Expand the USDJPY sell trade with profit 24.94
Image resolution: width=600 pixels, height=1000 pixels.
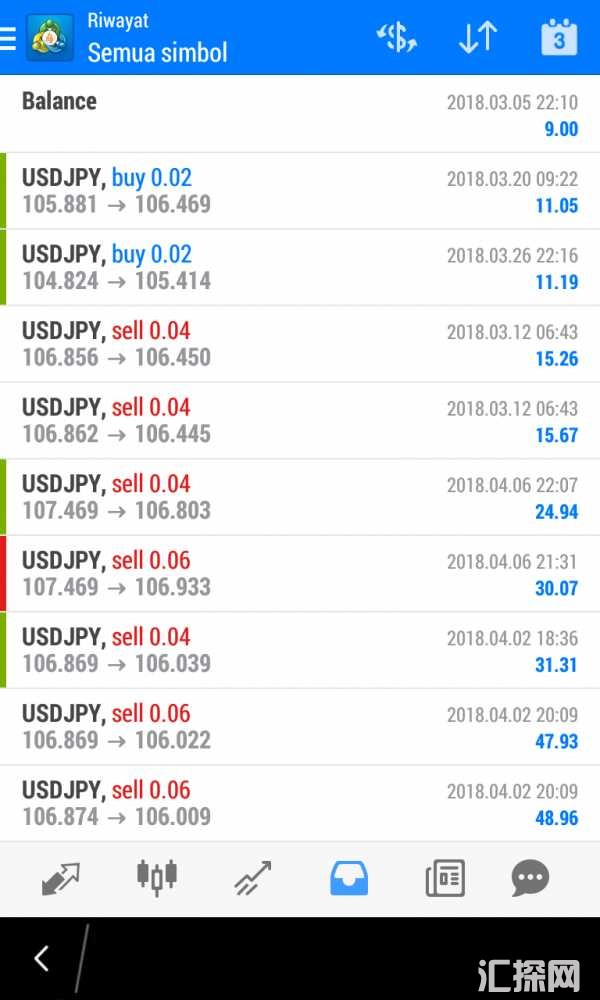tap(300, 497)
